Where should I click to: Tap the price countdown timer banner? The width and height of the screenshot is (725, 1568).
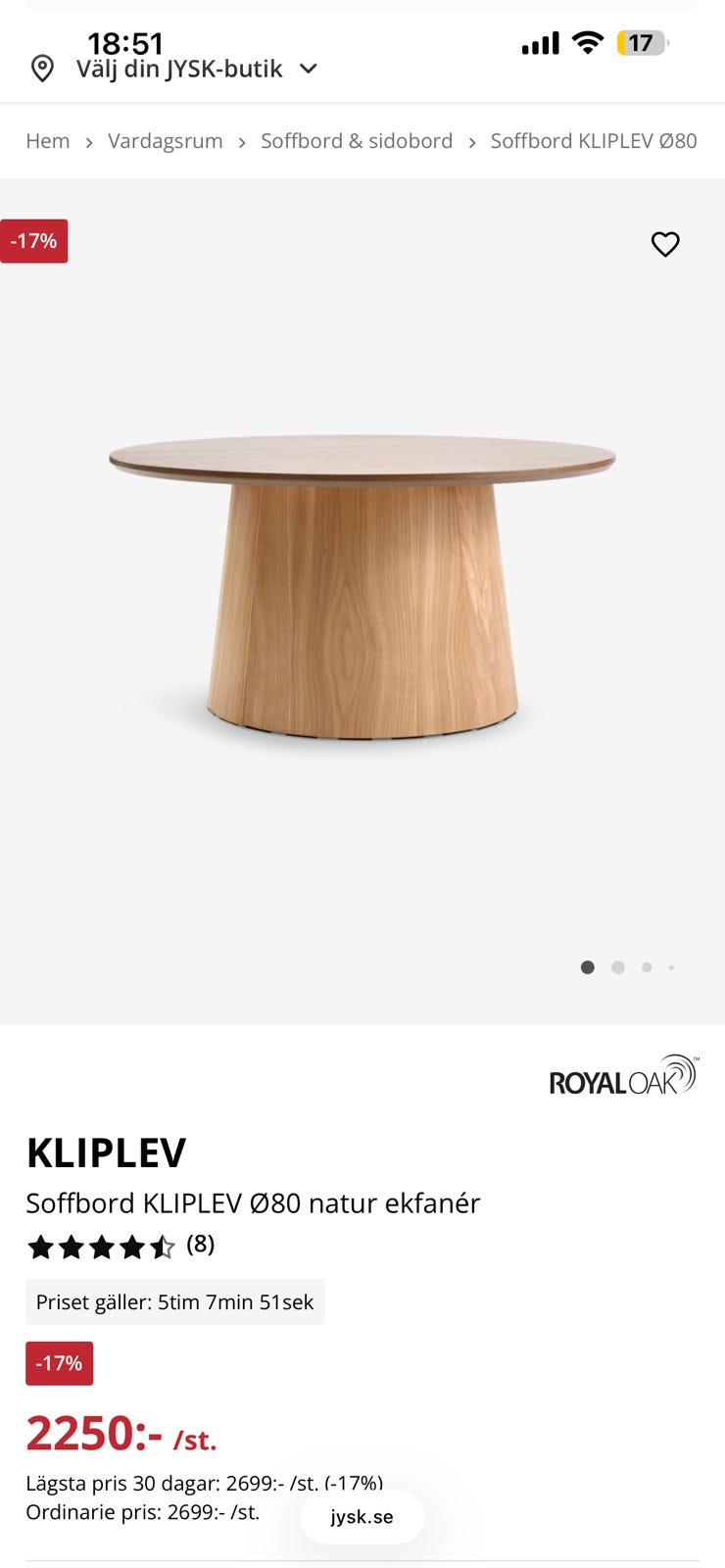(x=174, y=1301)
